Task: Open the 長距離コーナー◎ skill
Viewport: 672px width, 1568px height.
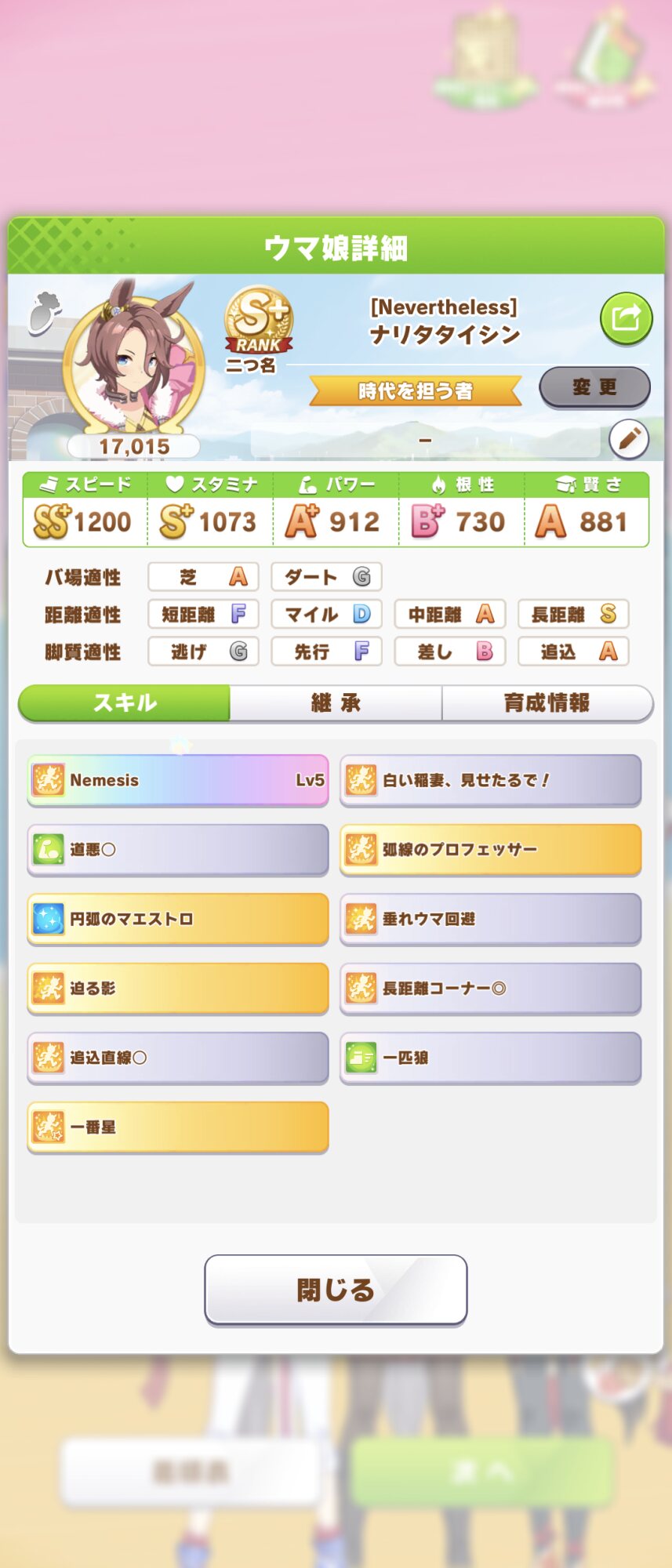Action: [x=490, y=988]
